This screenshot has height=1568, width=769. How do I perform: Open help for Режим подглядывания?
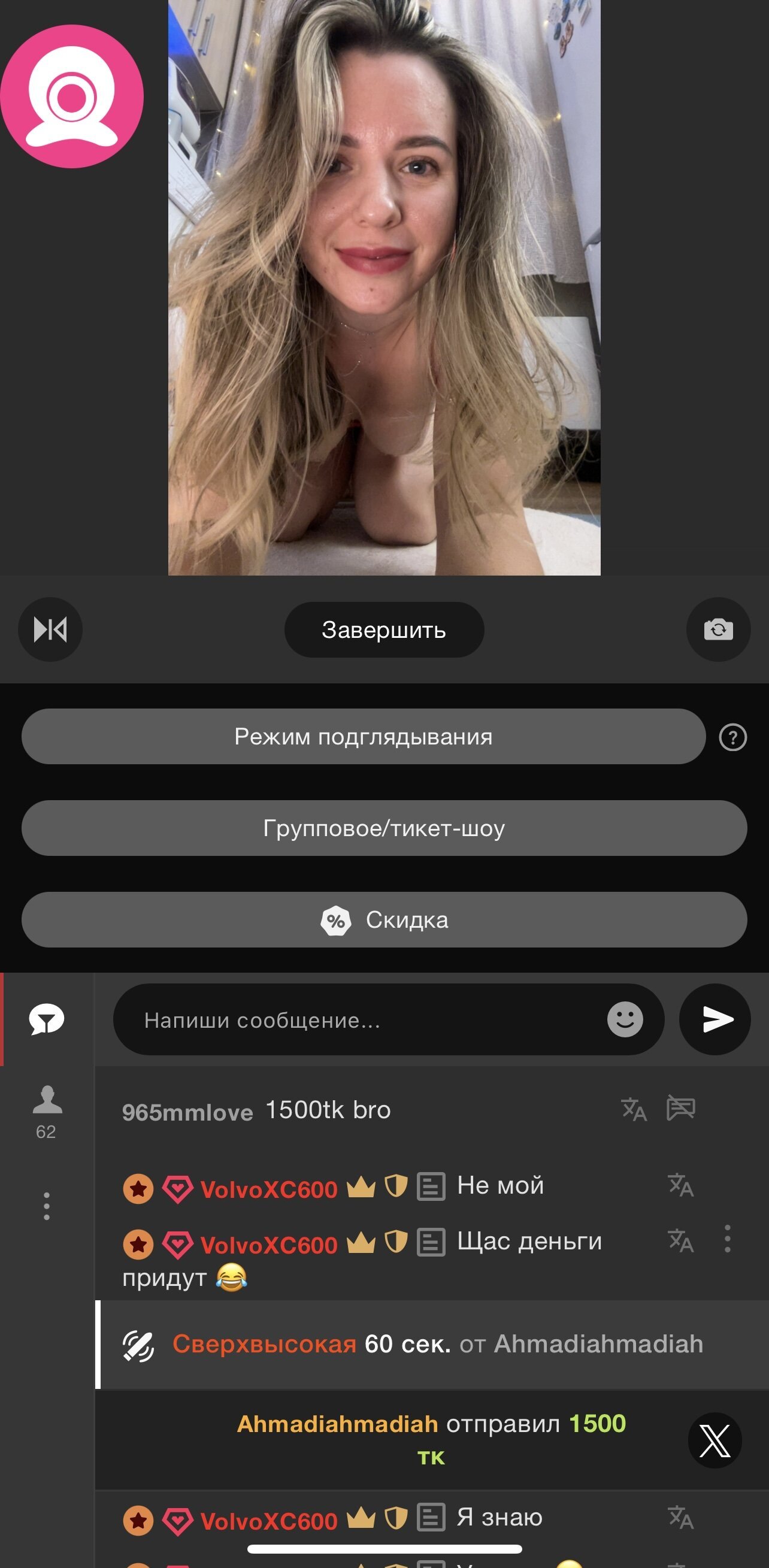(x=732, y=738)
